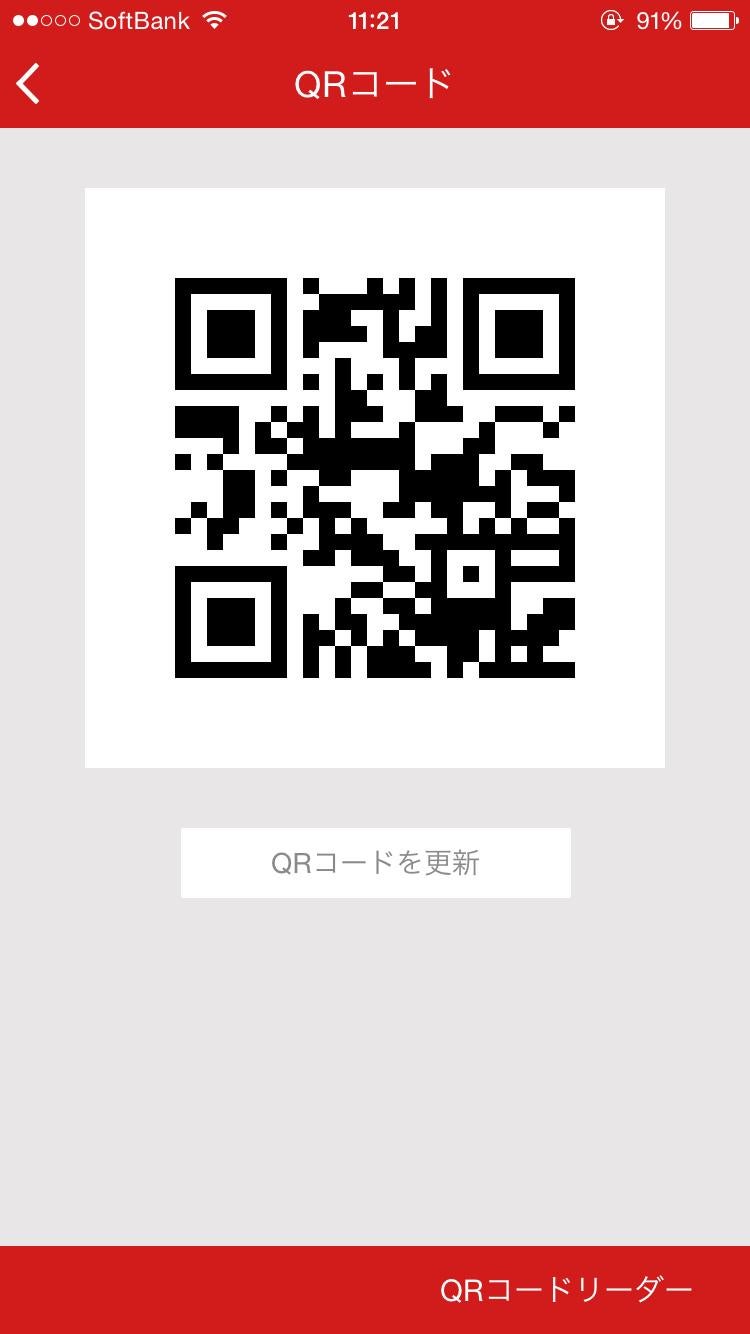Screen dimensions: 750x1334
Task: Tap the QRコードを更新 button
Action: pyautogui.click(x=375, y=862)
